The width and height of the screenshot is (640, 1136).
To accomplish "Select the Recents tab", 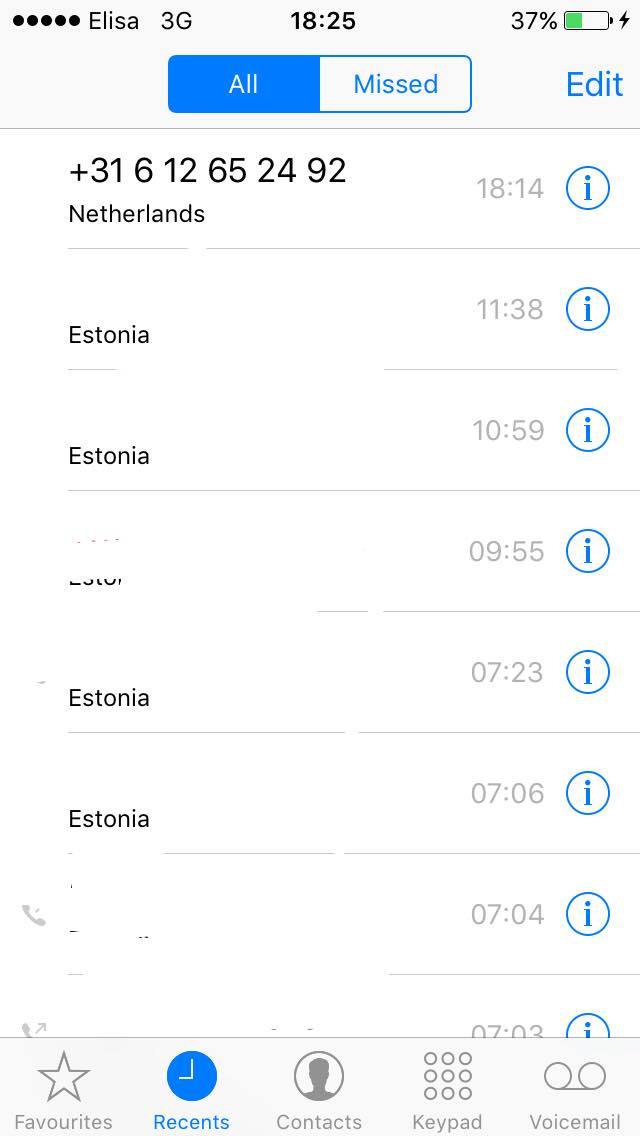I will (x=191, y=1089).
